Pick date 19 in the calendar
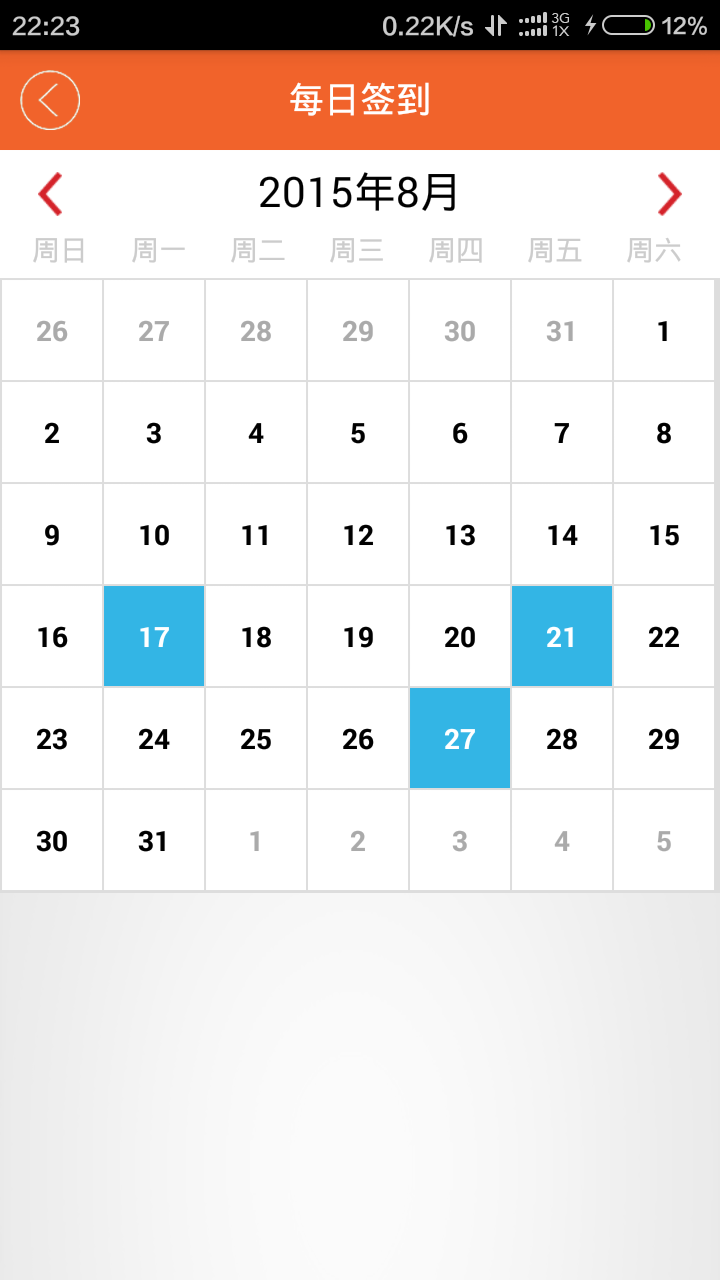 pos(358,637)
